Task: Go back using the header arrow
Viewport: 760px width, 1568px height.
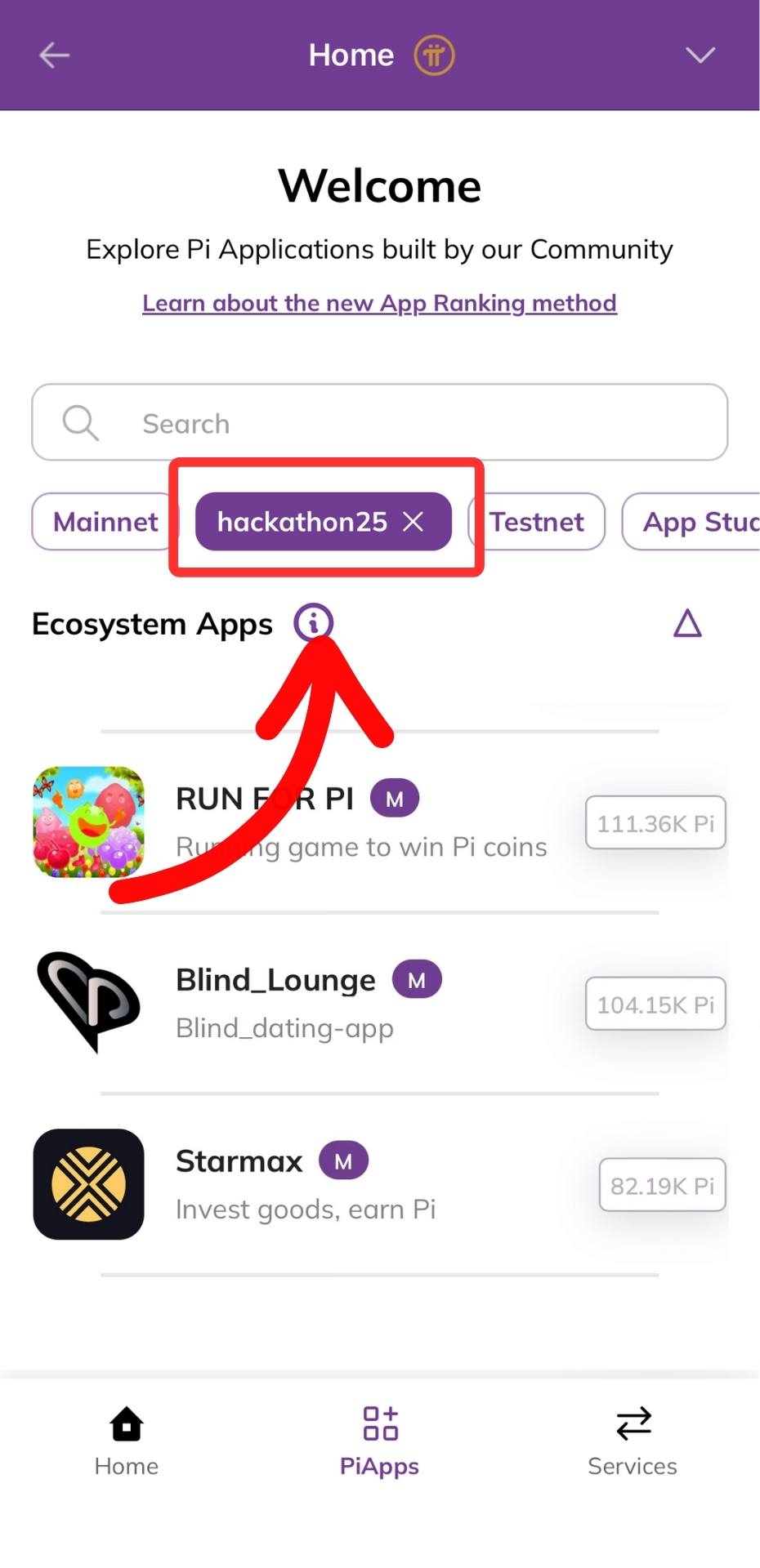Action: [x=55, y=56]
